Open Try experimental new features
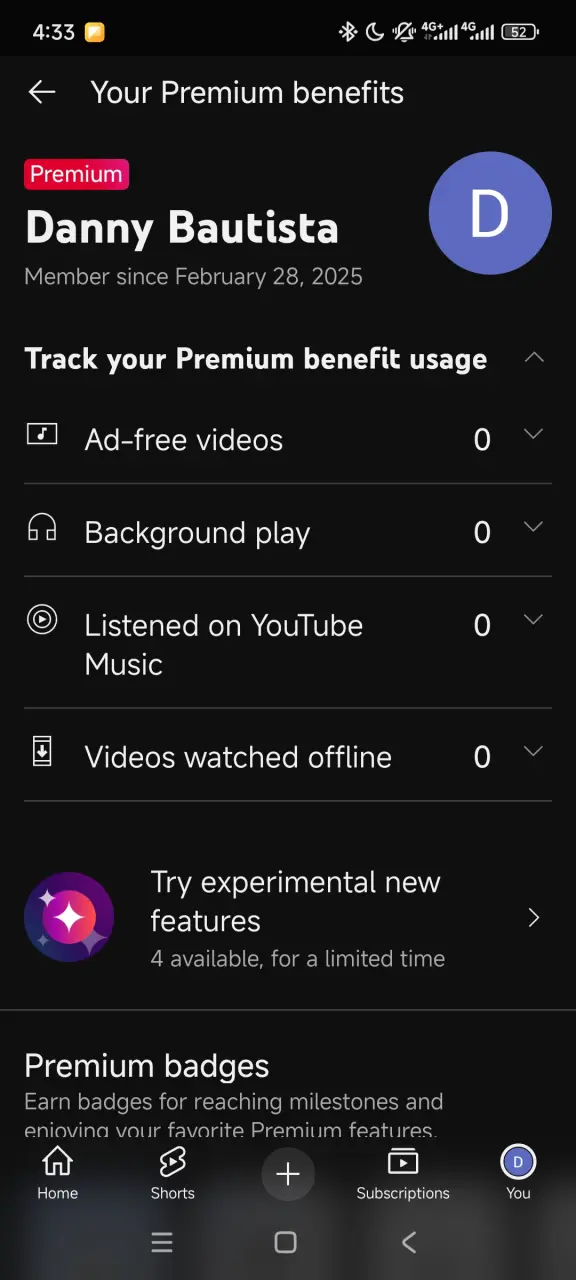The height and width of the screenshot is (1280, 576). coord(288,918)
